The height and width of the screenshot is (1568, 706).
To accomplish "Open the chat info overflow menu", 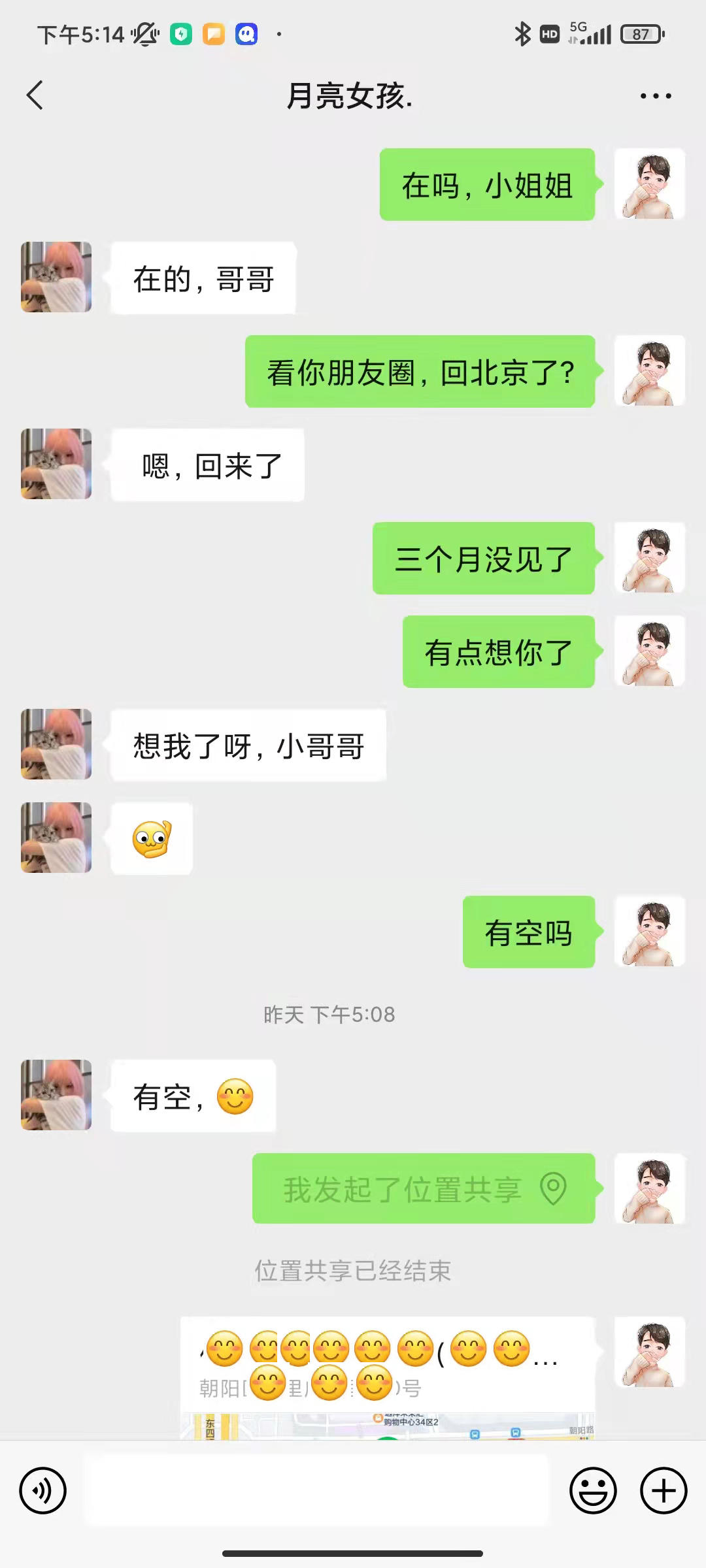I will pyautogui.click(x=655, y=96).
